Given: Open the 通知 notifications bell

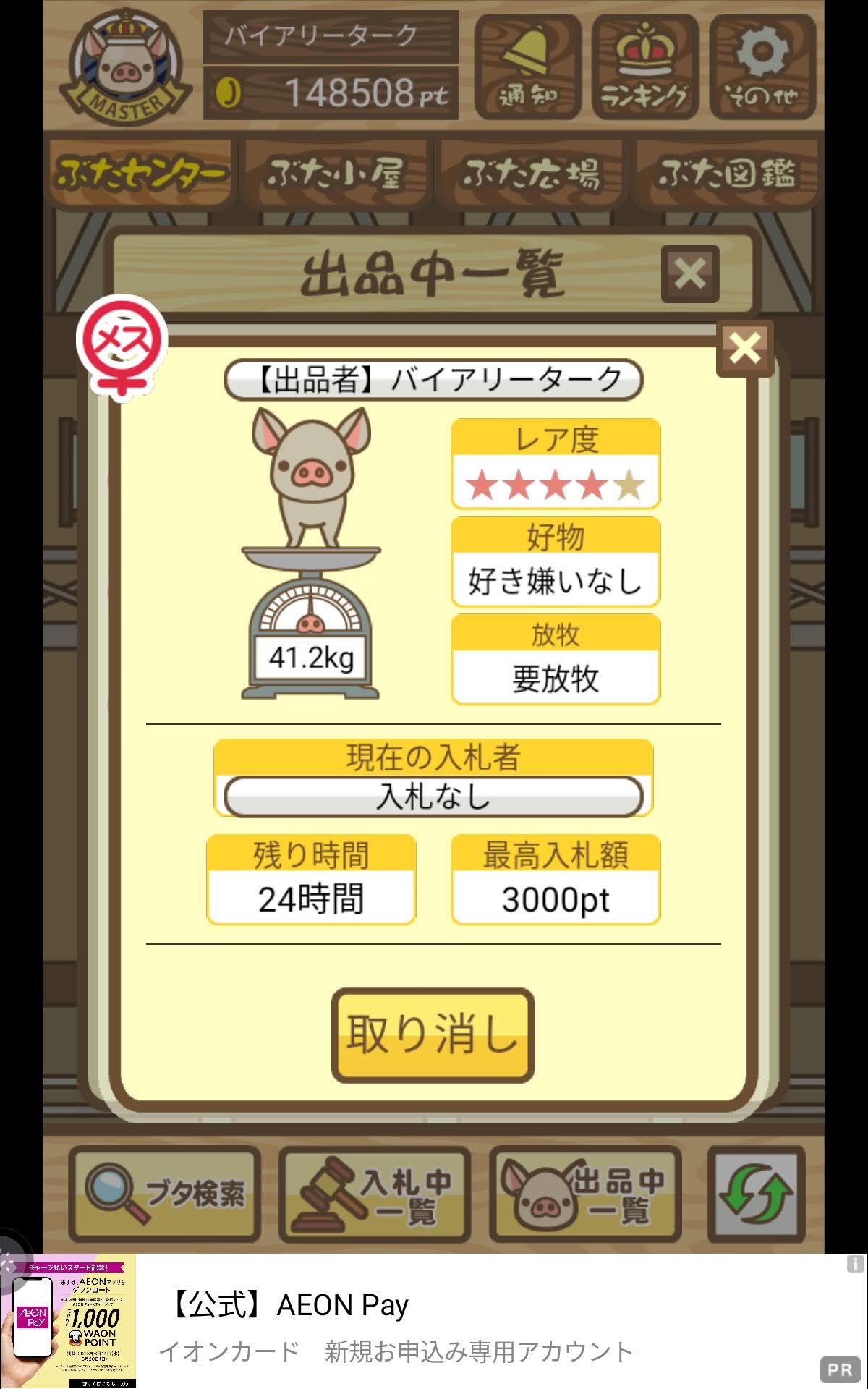Looking at the screenshot, I should pyautogui.click(x=528, y=67).
